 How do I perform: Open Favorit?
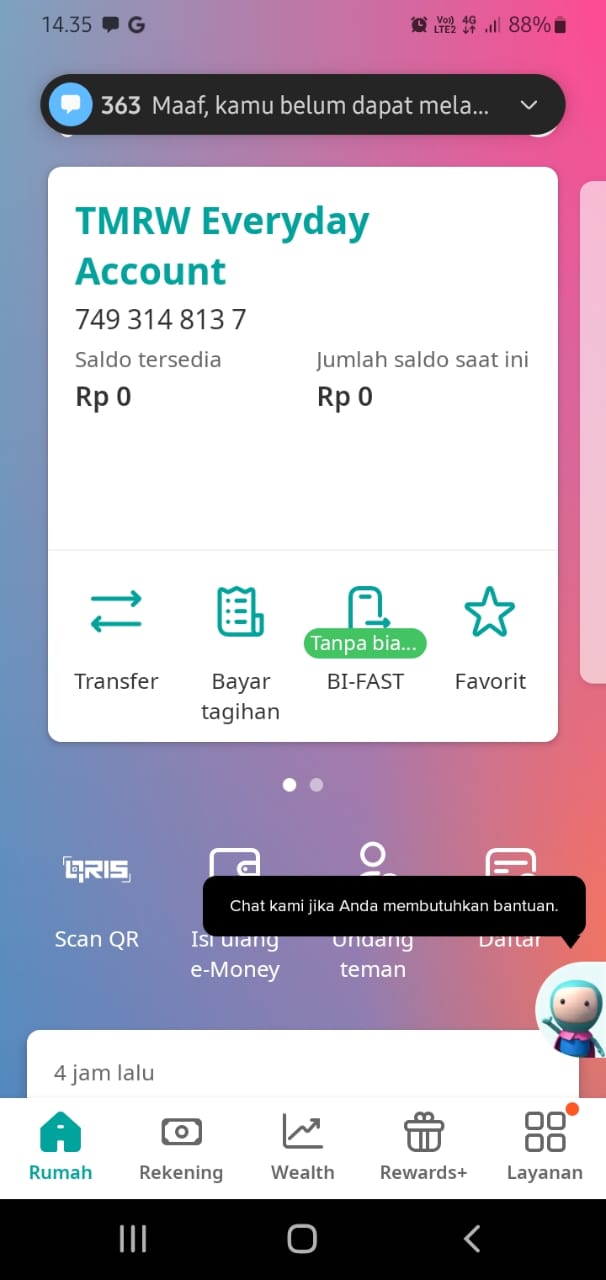[x=490, y=639]
